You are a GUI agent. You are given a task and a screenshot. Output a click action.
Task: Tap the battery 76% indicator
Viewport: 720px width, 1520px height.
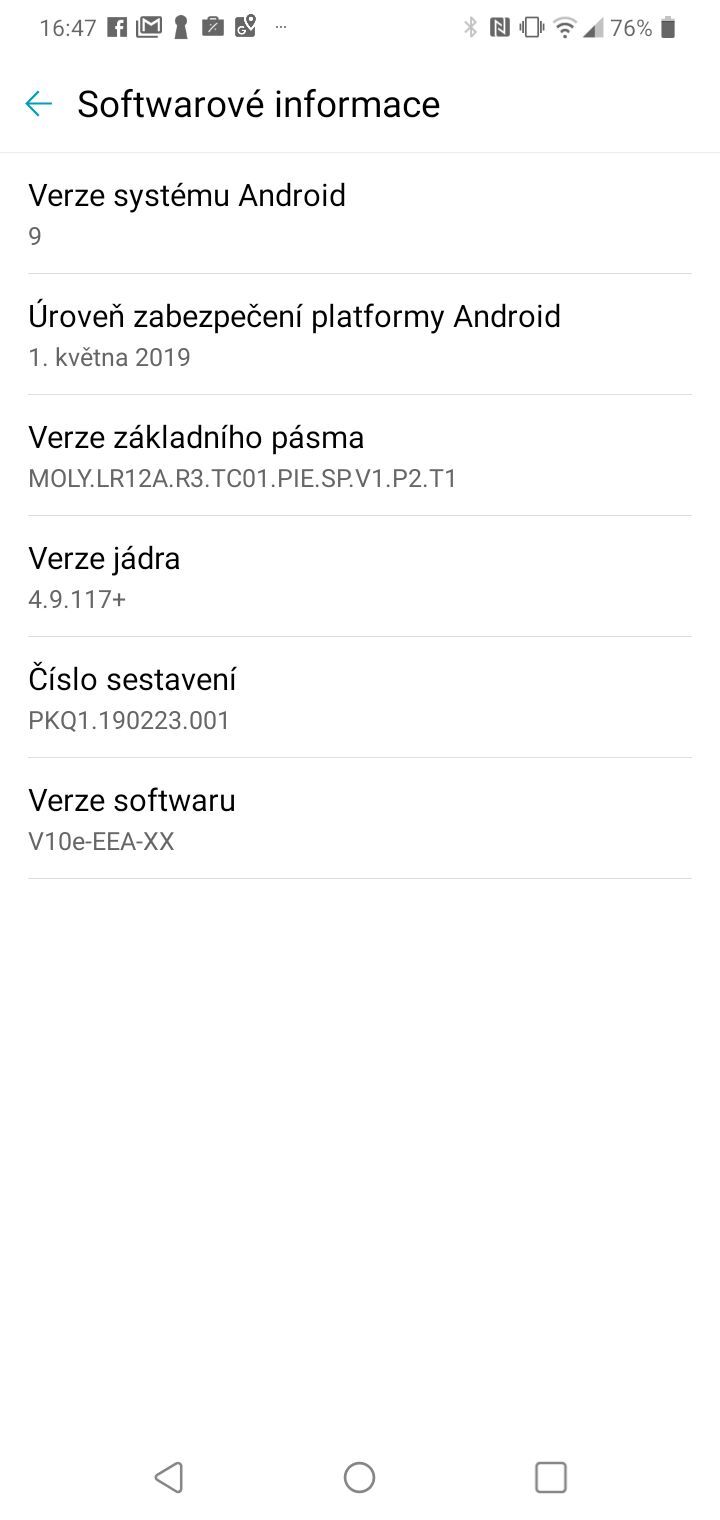[632, 28]
